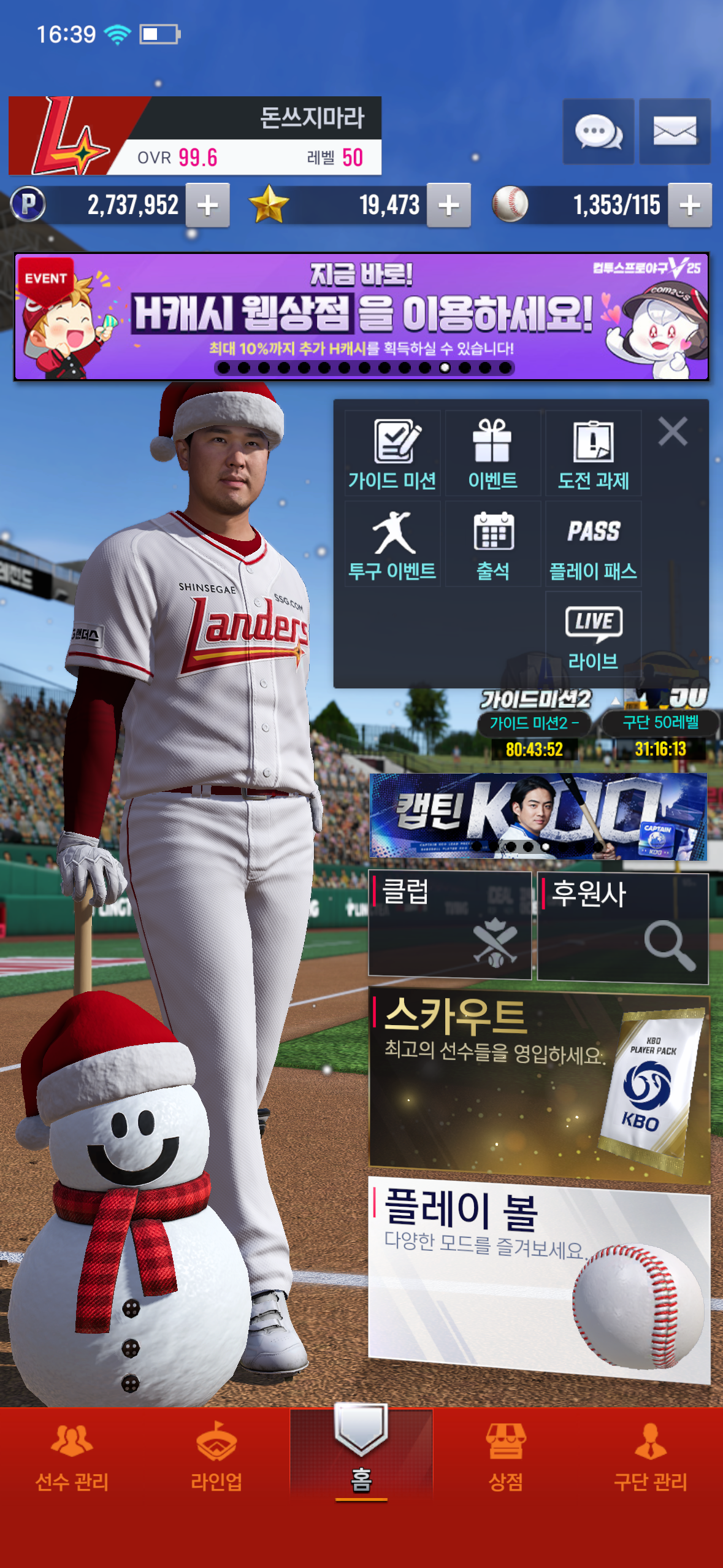Image resolution: width=723 pixels, height=1568 pixels.
Task: Add more baseballs with plus button
Action: [x=689, y=206]
